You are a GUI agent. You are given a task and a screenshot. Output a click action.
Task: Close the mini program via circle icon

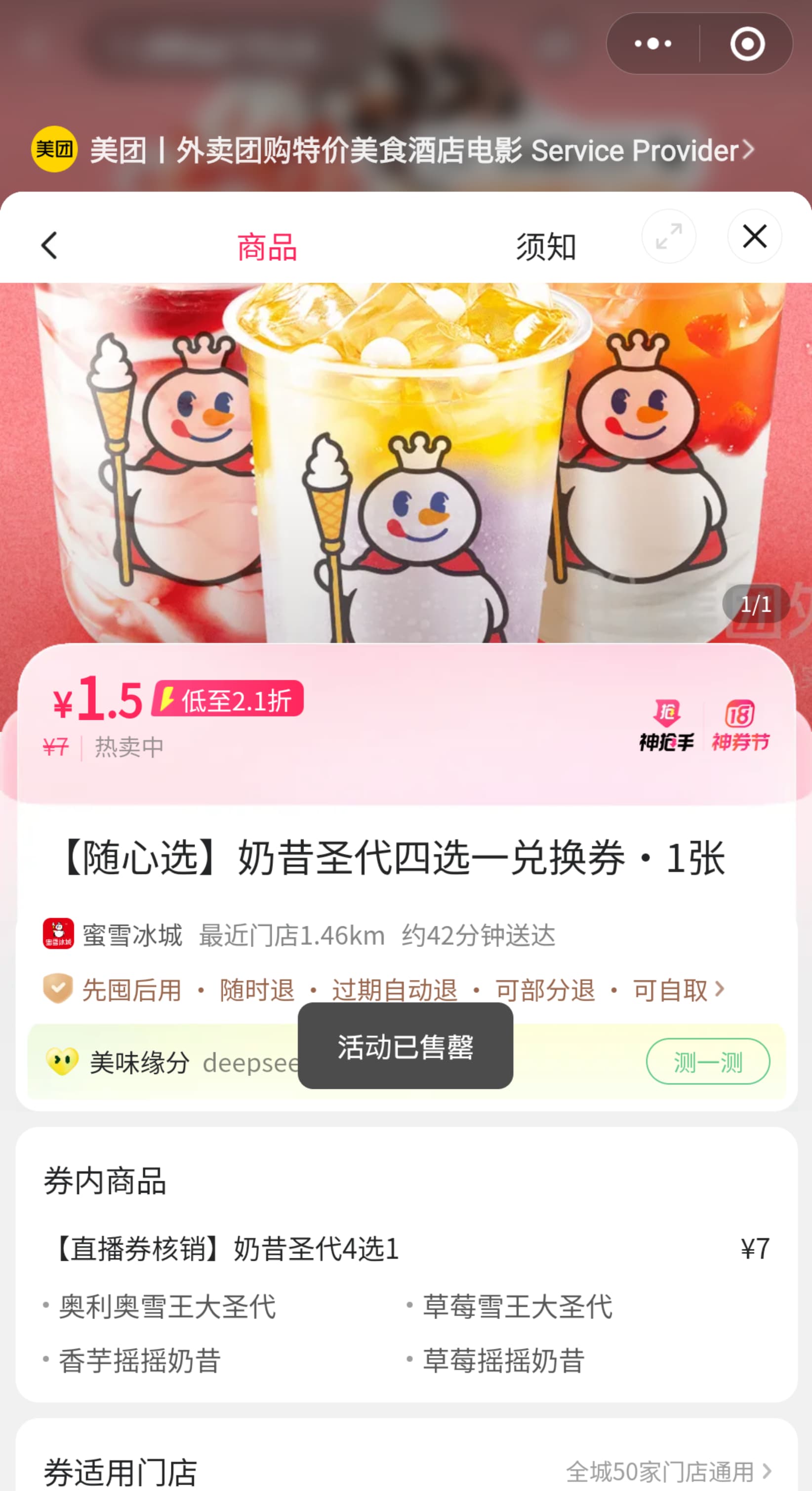pos(747,43)
